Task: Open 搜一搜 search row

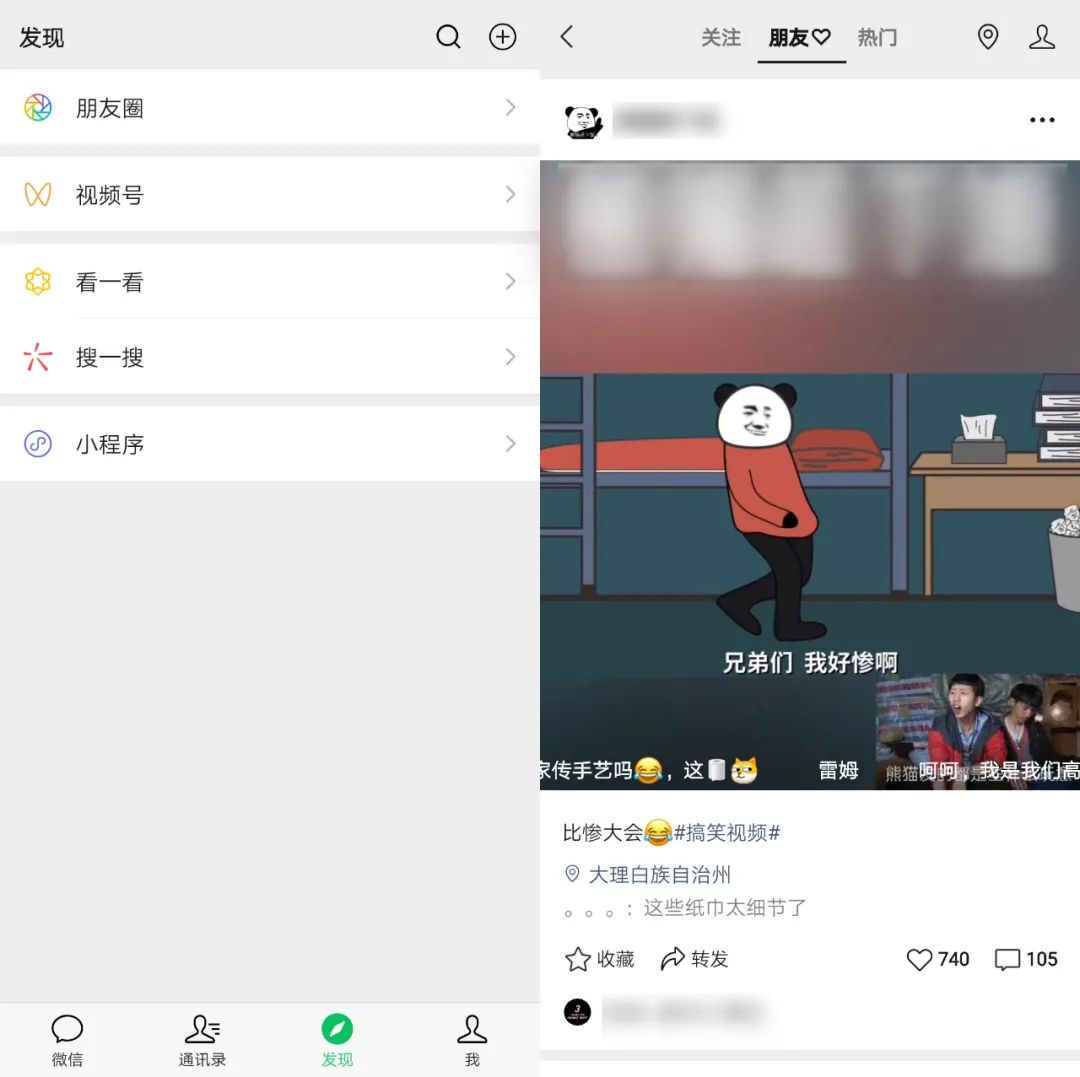Action: pos(269,357)
